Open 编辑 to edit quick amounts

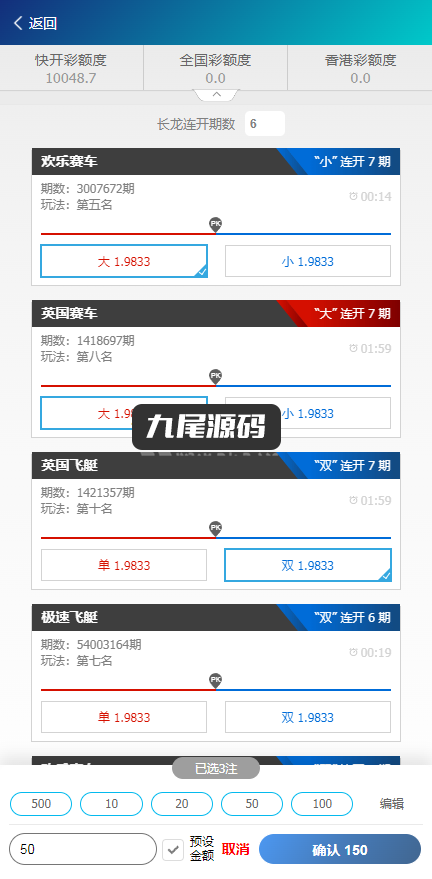pyautogui.click(x=392, y=804)
